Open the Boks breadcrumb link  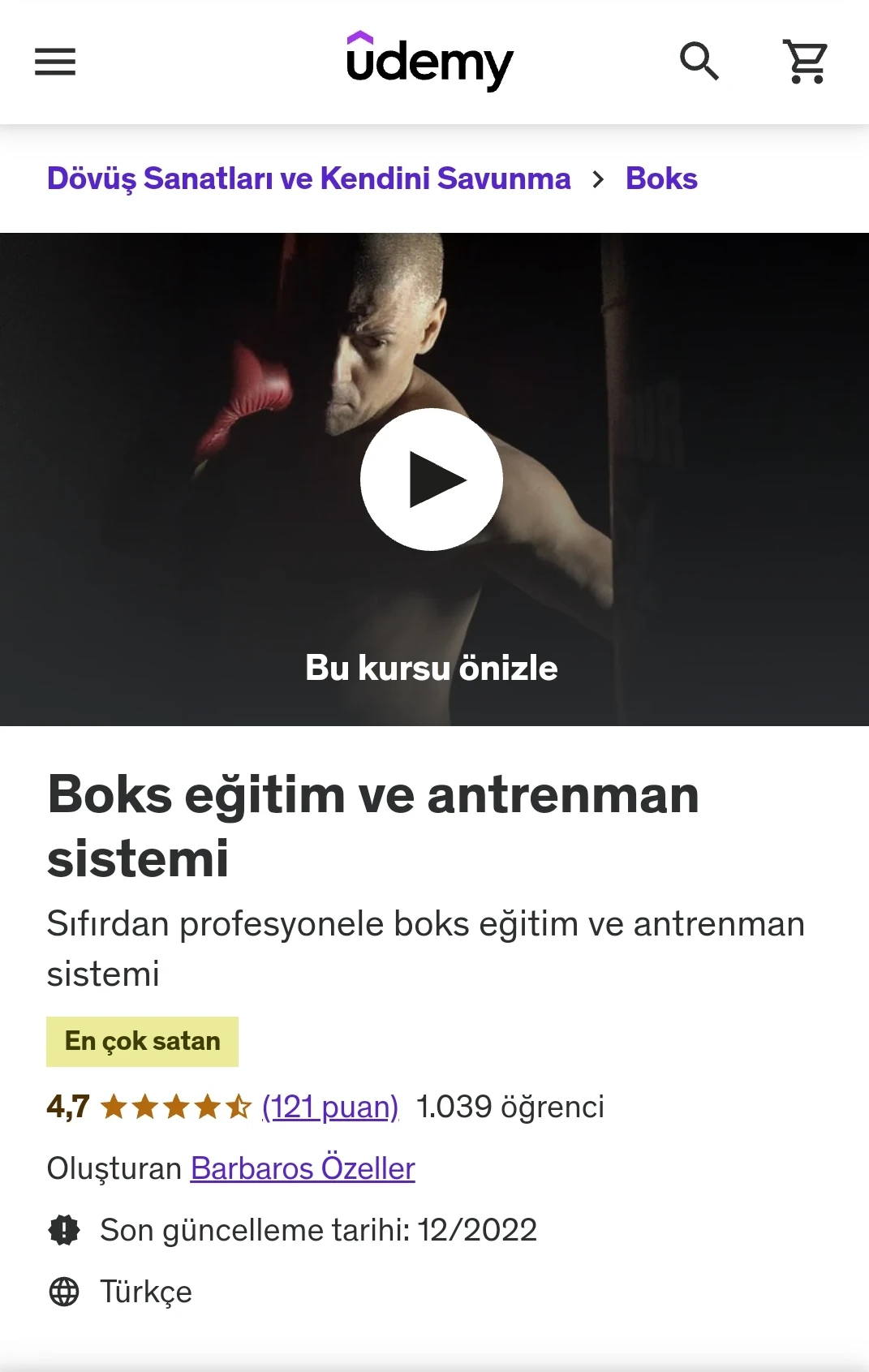click(x=661, y=178)
